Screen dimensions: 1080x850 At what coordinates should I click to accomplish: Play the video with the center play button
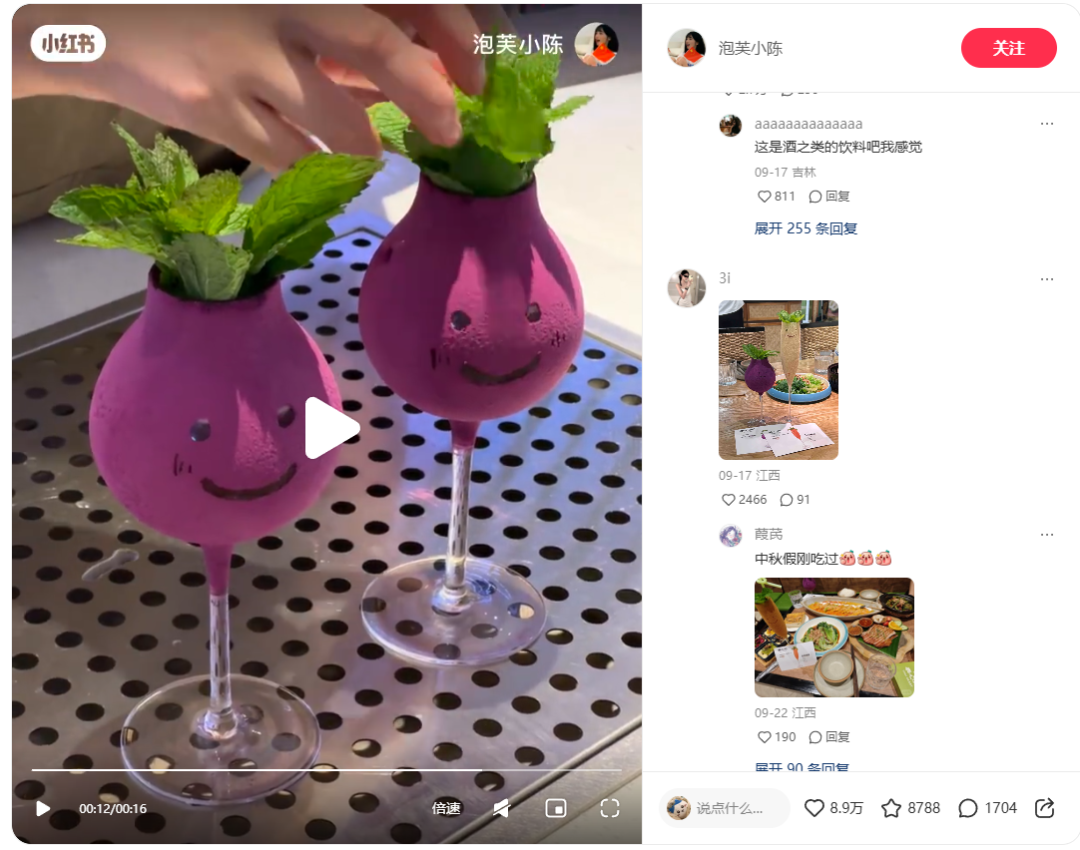pyautogui.click(x=331, y=428)
